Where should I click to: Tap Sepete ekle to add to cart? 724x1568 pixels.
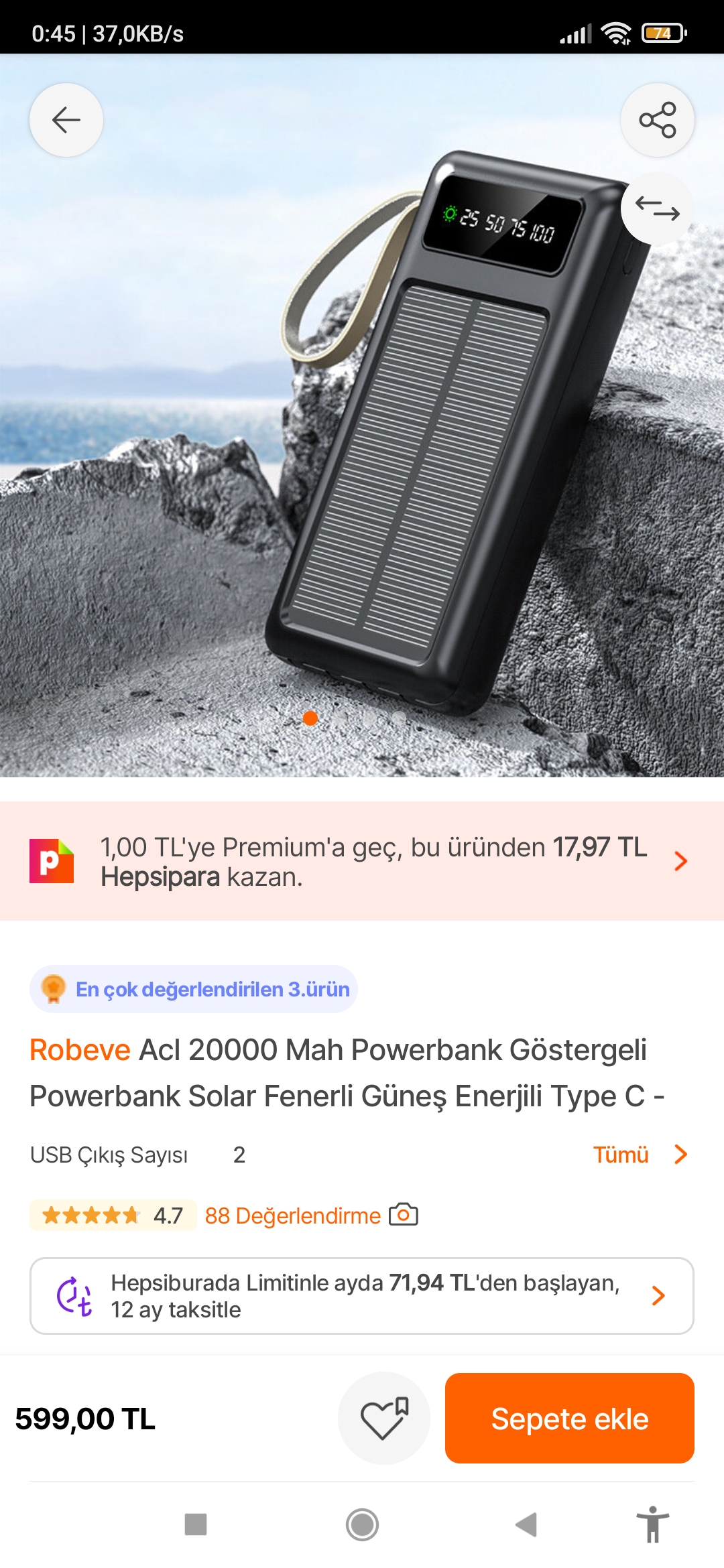click(569, 1418)
